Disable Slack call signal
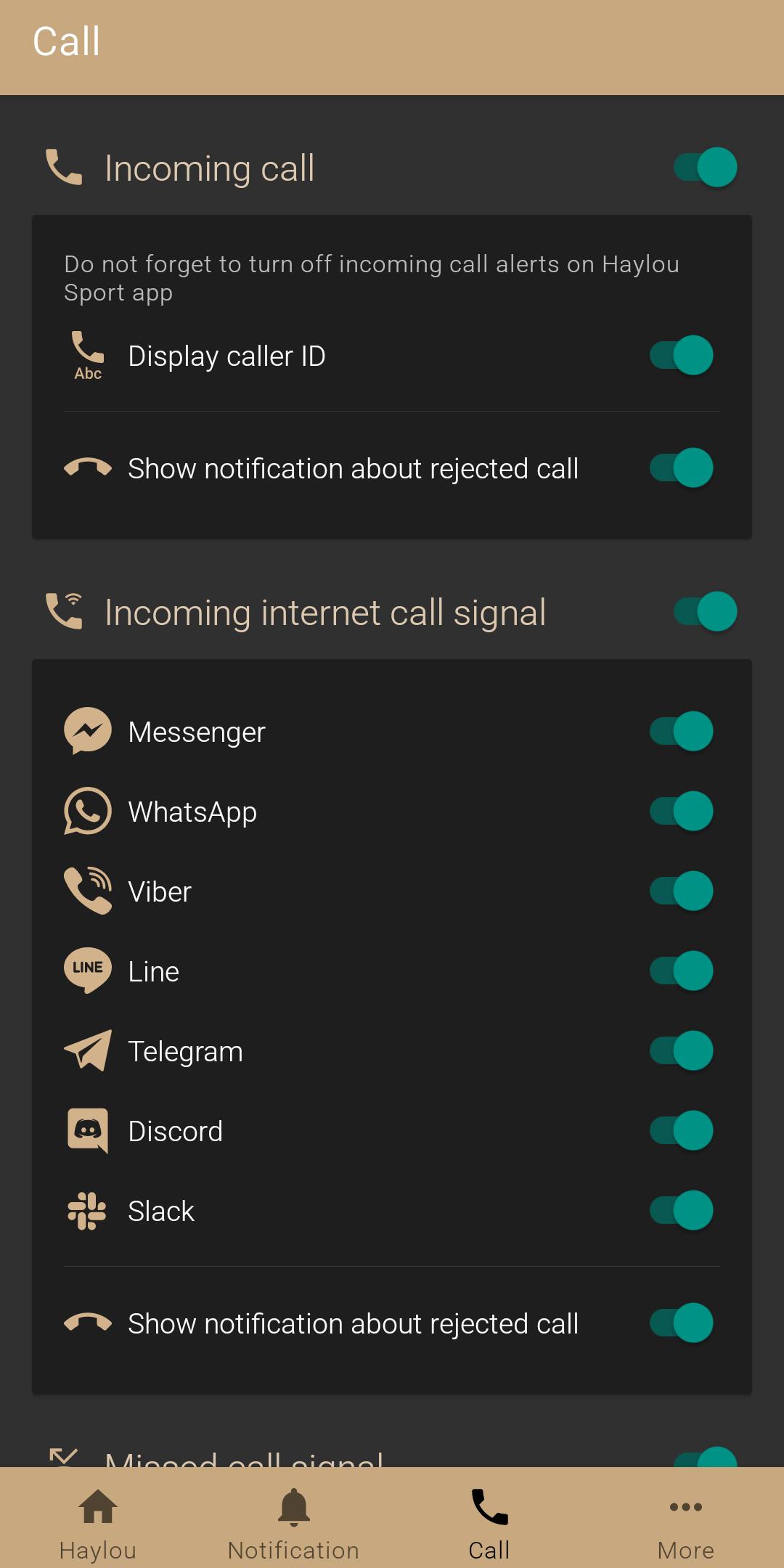This screenshot has height=1568, width=784. coord(681,1210)
